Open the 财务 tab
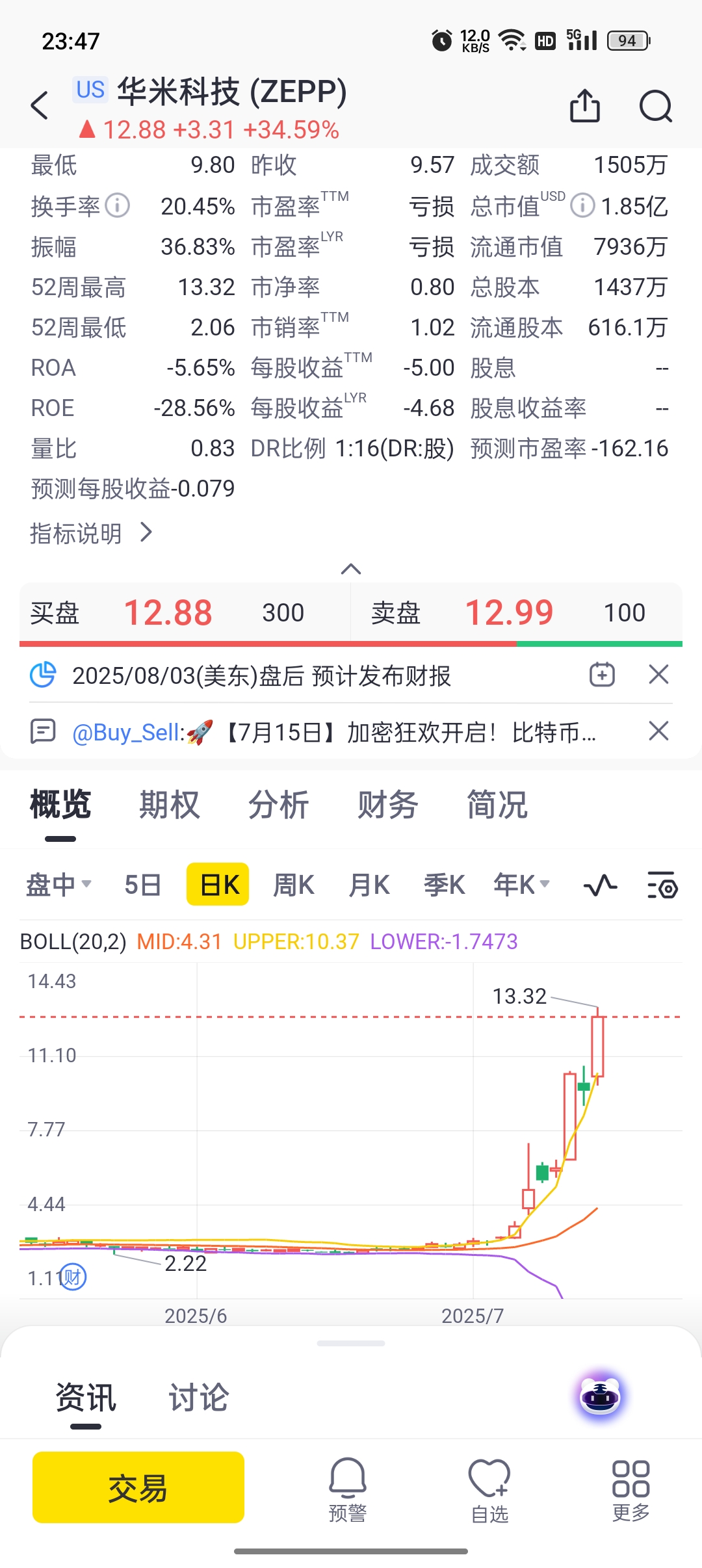The image size is (702, 1568). coord(387,805)
